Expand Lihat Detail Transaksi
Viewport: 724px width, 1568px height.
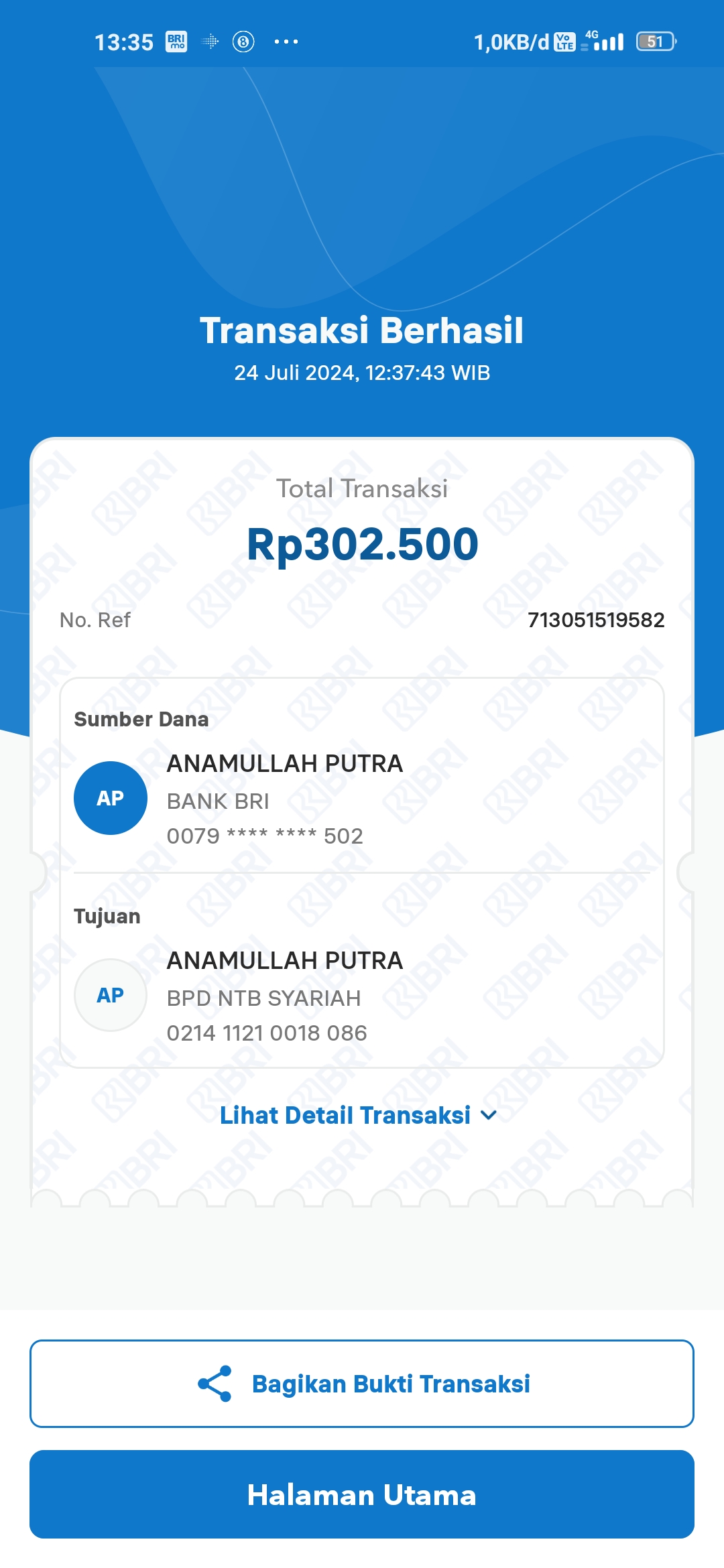pos(359,1115)
